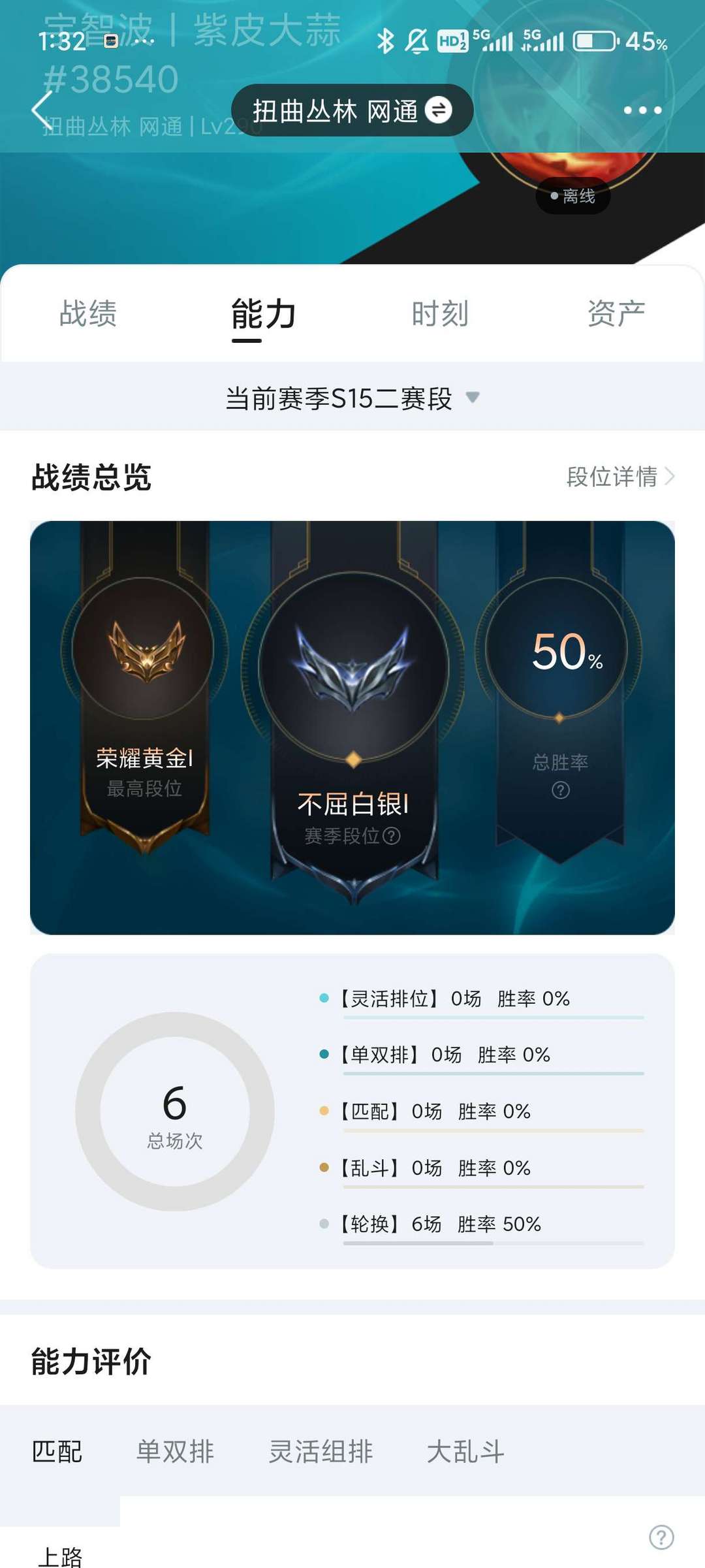
Task: Switch to the 资产 tab
Action: point(616,313)
